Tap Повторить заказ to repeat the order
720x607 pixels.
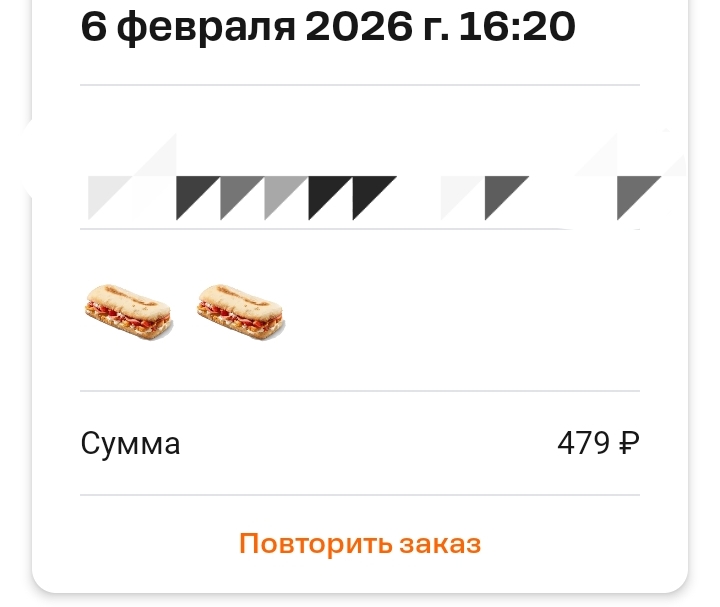coord(360,544)
